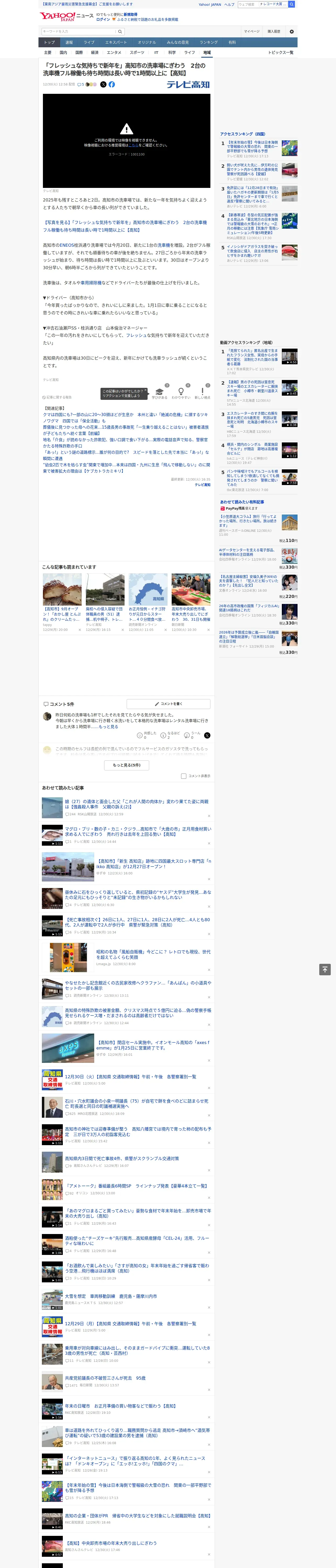Open トピックス一覧 link
Image resolution: width=336 pixels, height=1568 pixels.
[281, 52]
